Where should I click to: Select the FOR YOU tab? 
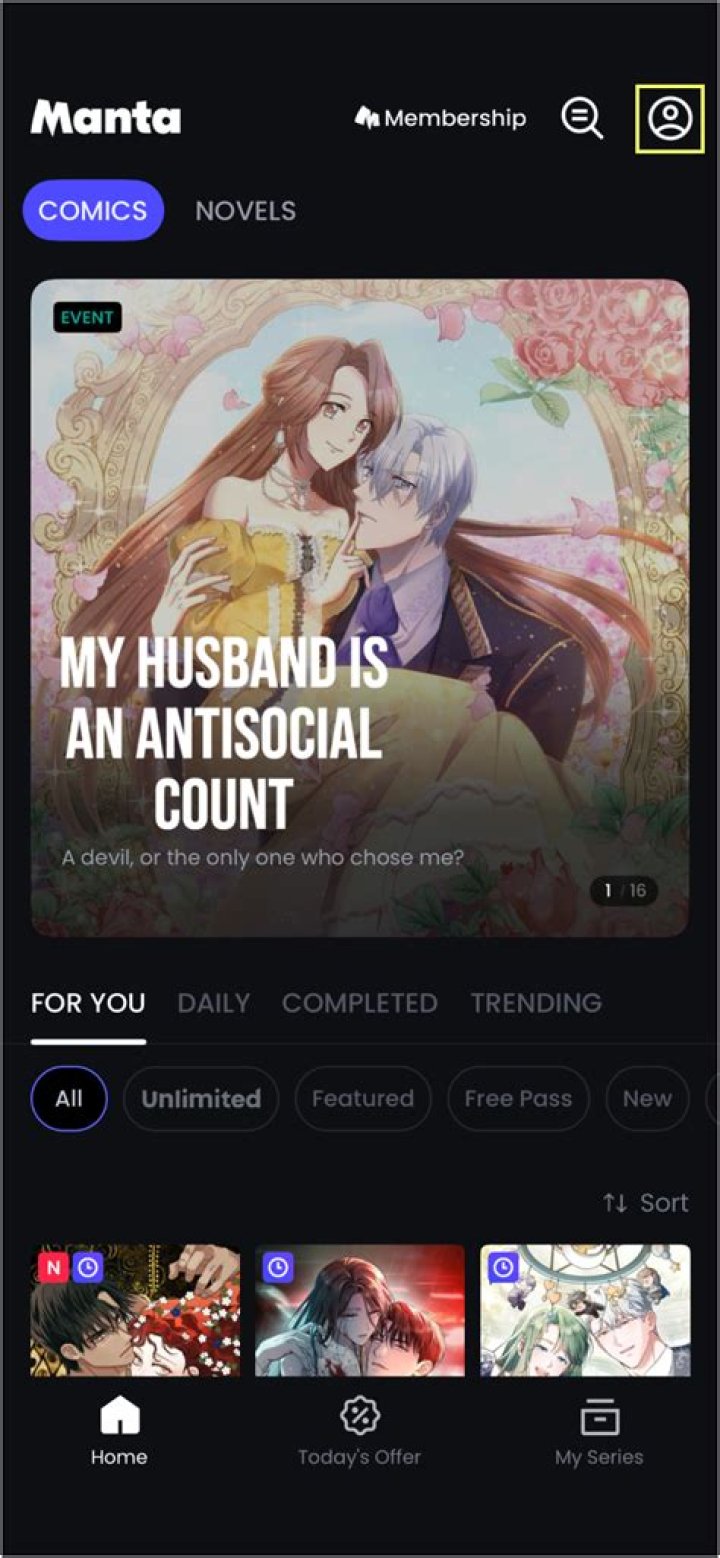[x=88, y=1003]
